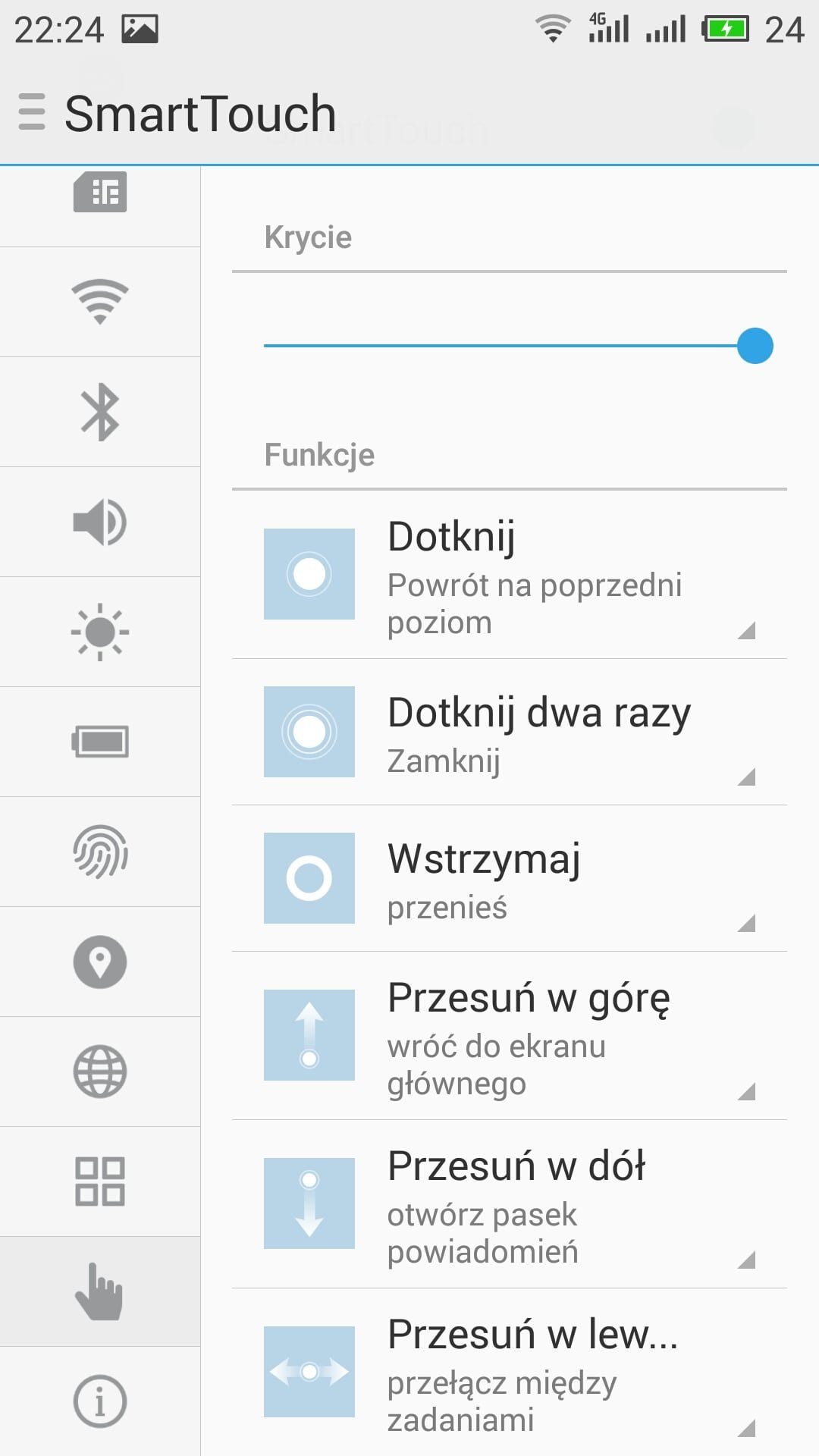Open battery settings in the sidebar

pos(100,742)
